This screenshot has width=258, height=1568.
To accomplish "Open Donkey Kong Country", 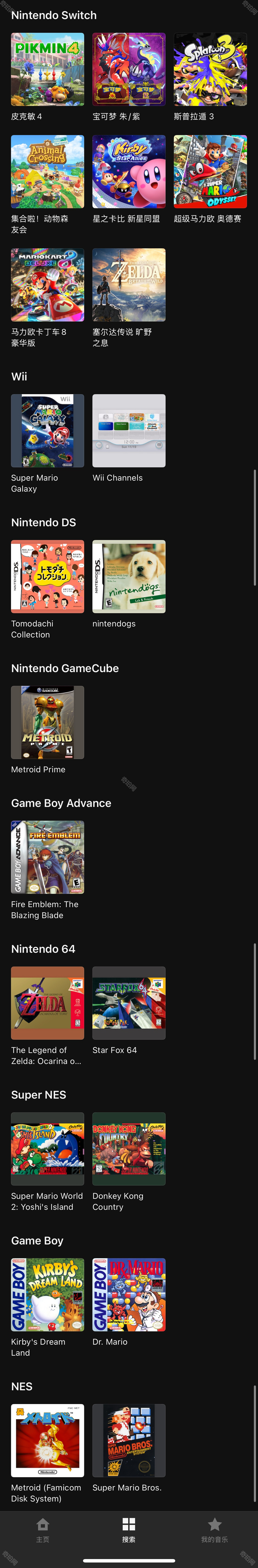I will pyautogui.click(x=129, y=1149).
